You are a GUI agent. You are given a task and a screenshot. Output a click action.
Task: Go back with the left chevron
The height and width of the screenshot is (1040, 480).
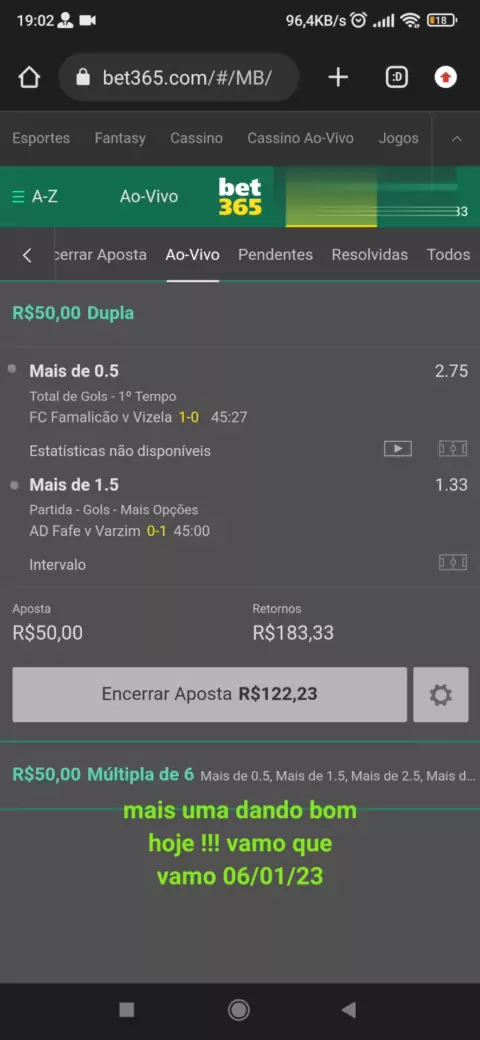pyautogui.click(x=27, y=255)
